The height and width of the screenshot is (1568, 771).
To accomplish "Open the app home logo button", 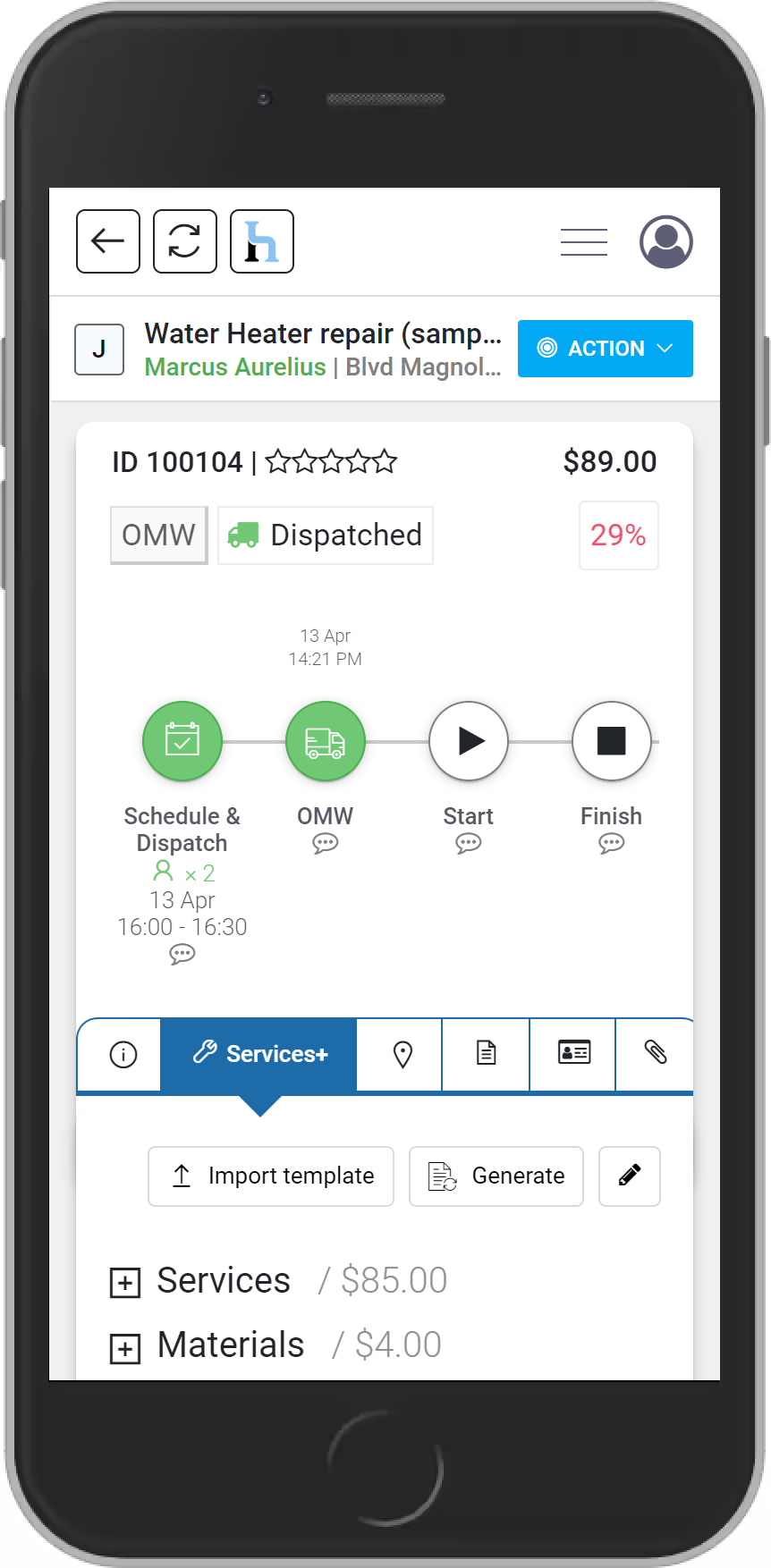I will point(262,241).
